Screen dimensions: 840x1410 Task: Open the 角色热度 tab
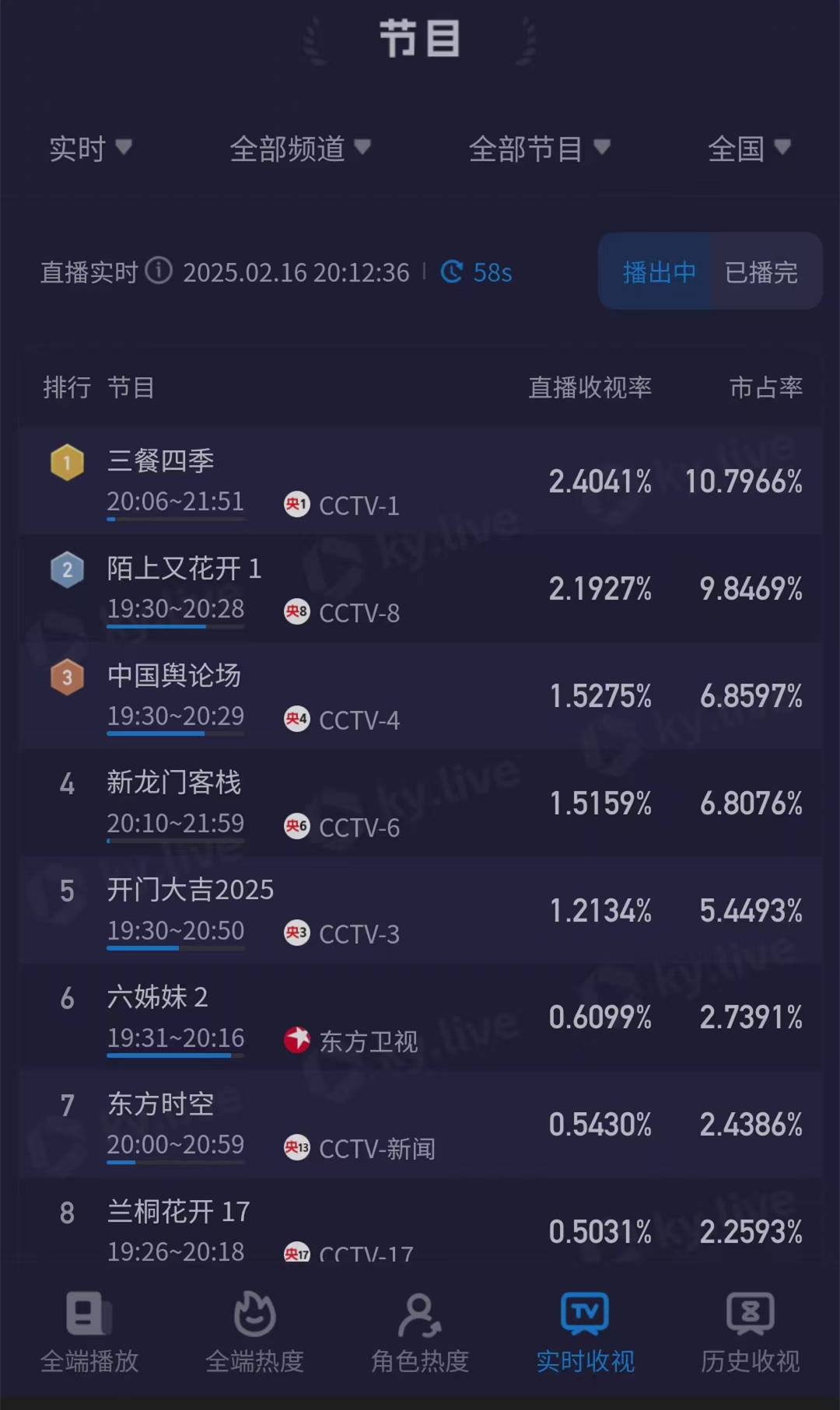[420, 1332]
